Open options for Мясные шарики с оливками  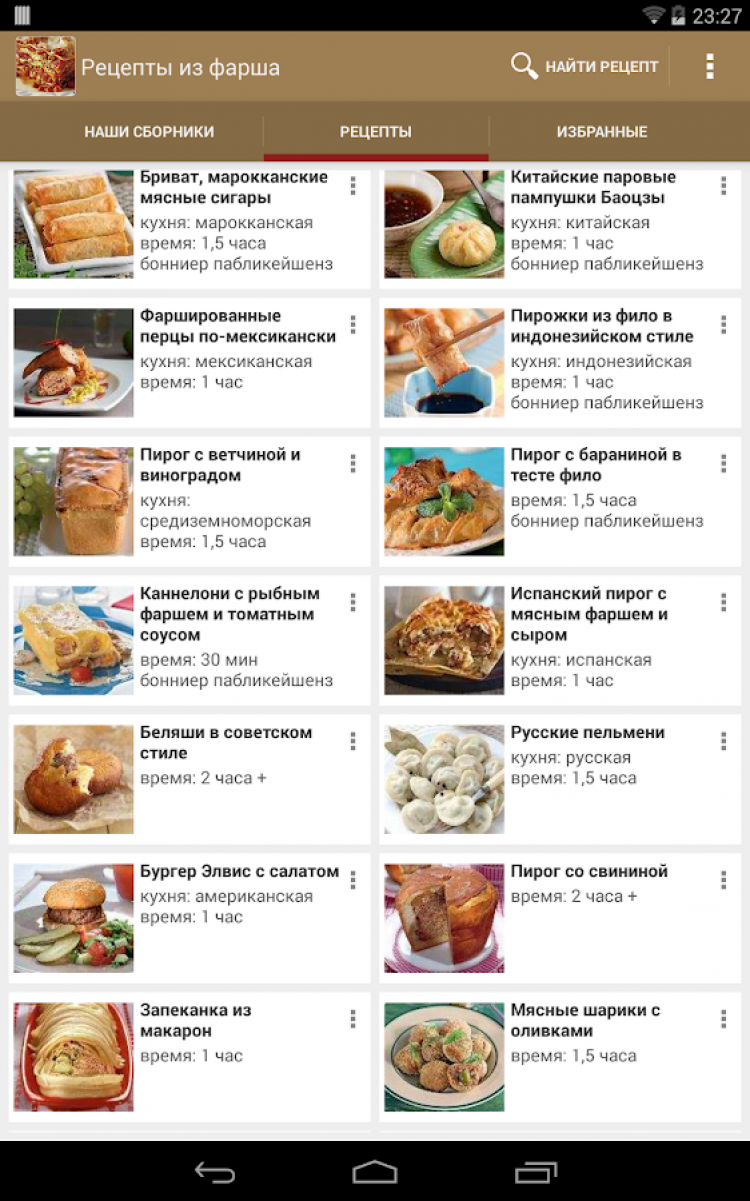click(723, 1019)
